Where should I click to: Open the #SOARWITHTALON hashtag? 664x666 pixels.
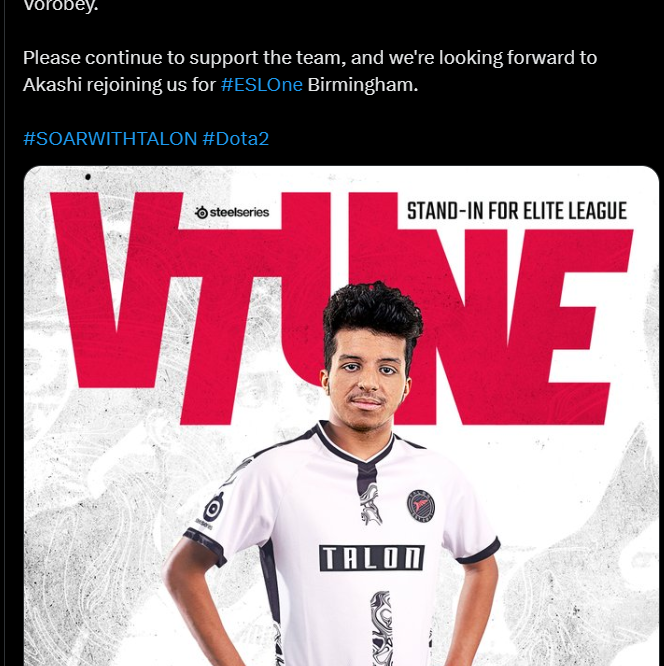(110, 138)
